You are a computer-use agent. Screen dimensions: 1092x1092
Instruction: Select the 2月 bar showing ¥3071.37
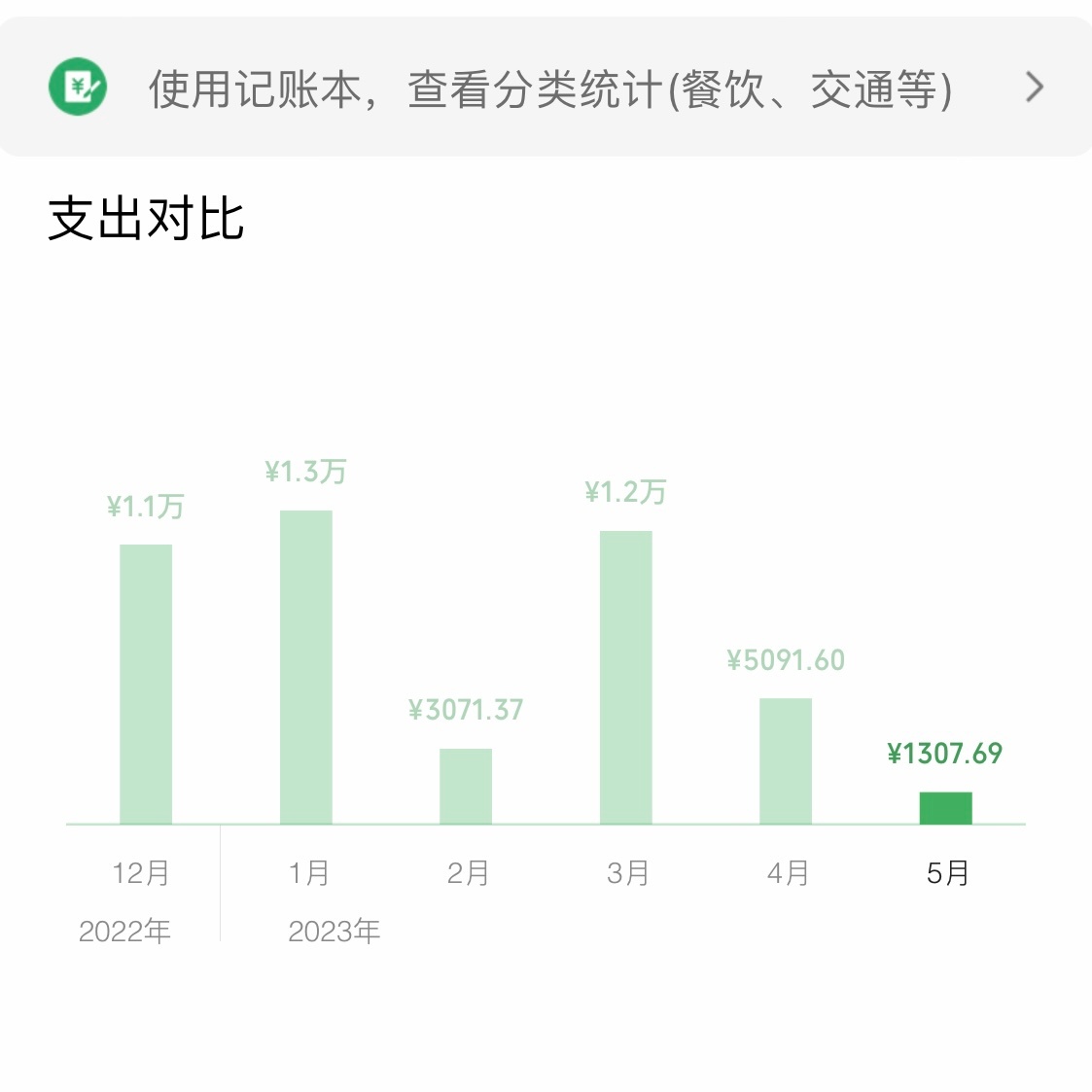[466, 786]
